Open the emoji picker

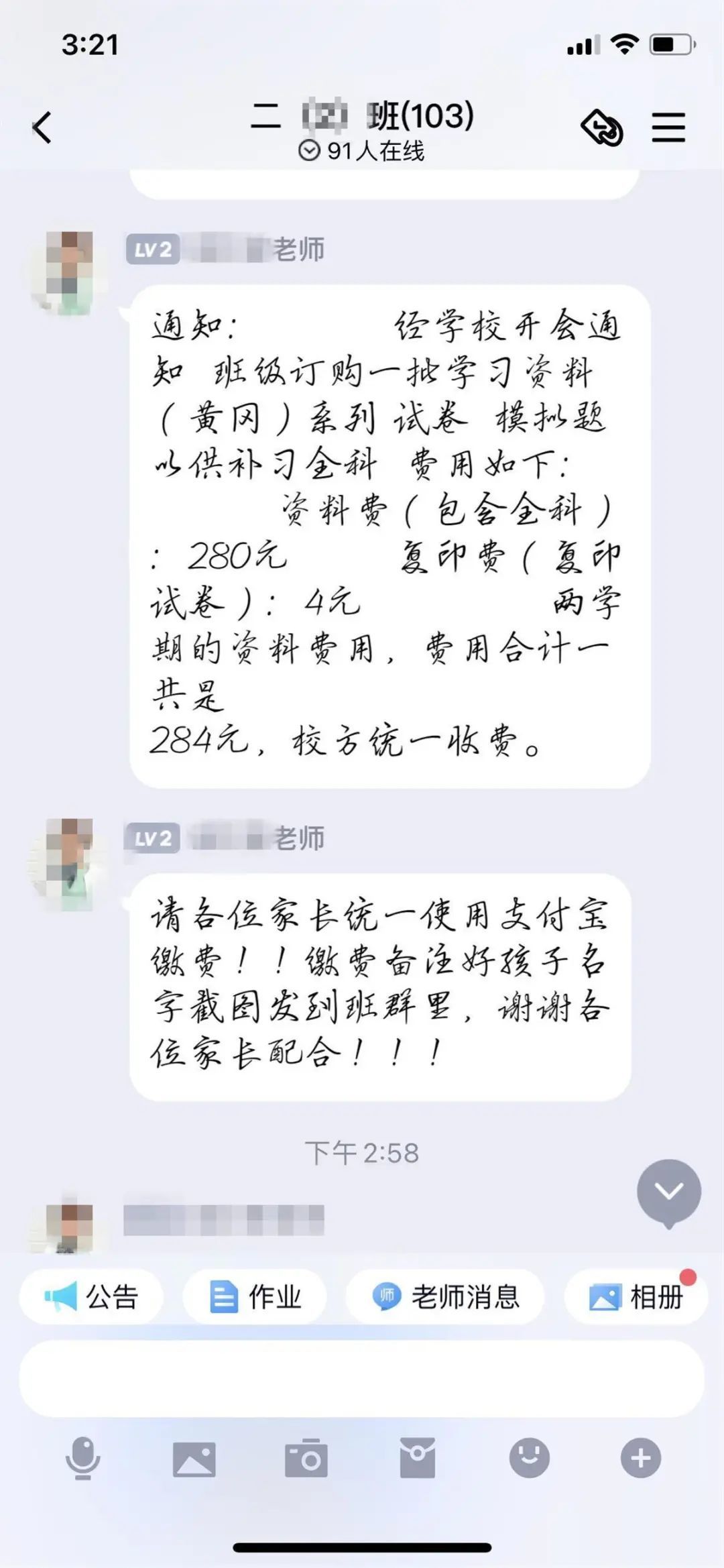[x=530, y=1458]
